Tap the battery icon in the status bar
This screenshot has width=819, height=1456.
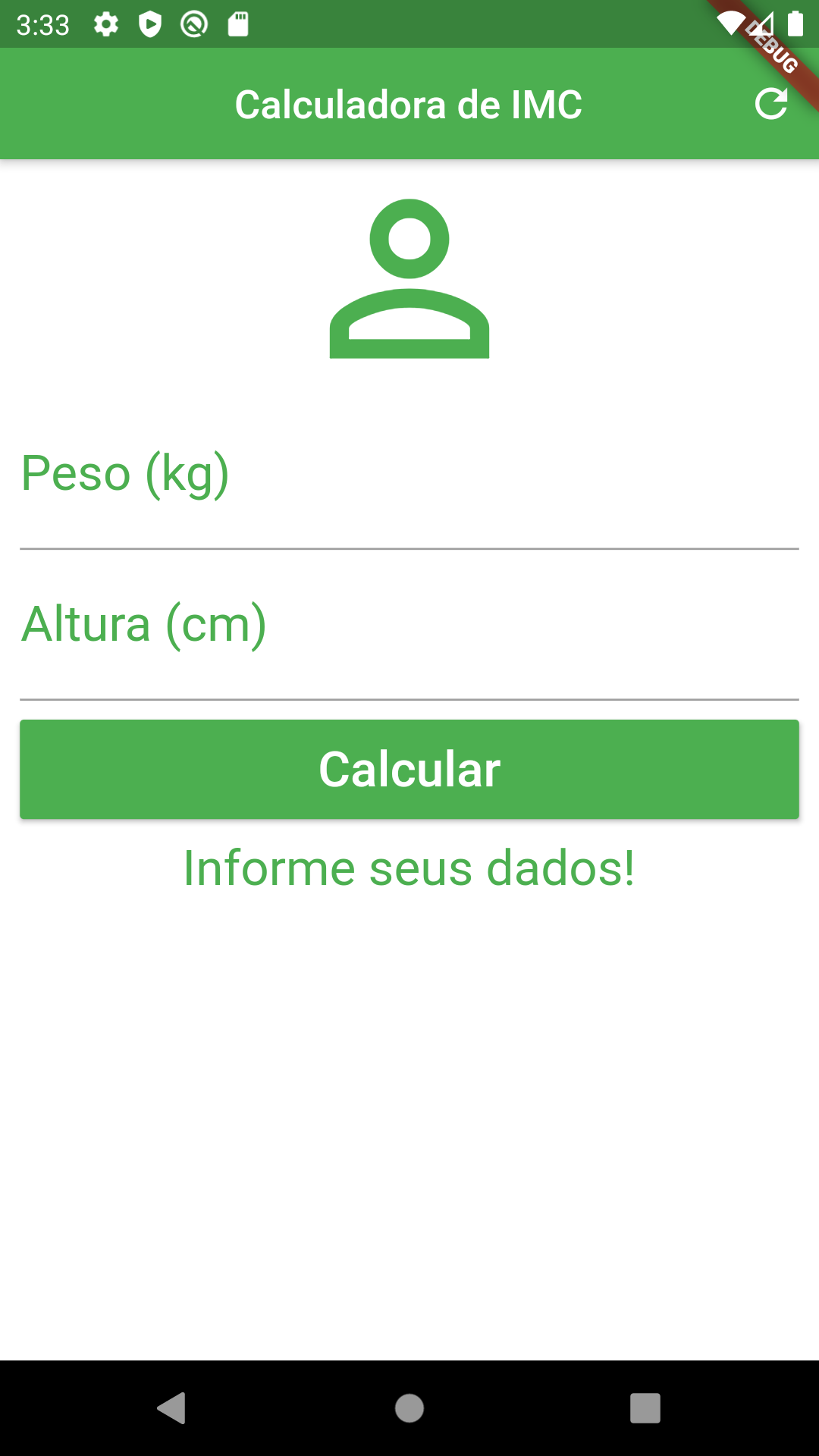tap(796, 25)
